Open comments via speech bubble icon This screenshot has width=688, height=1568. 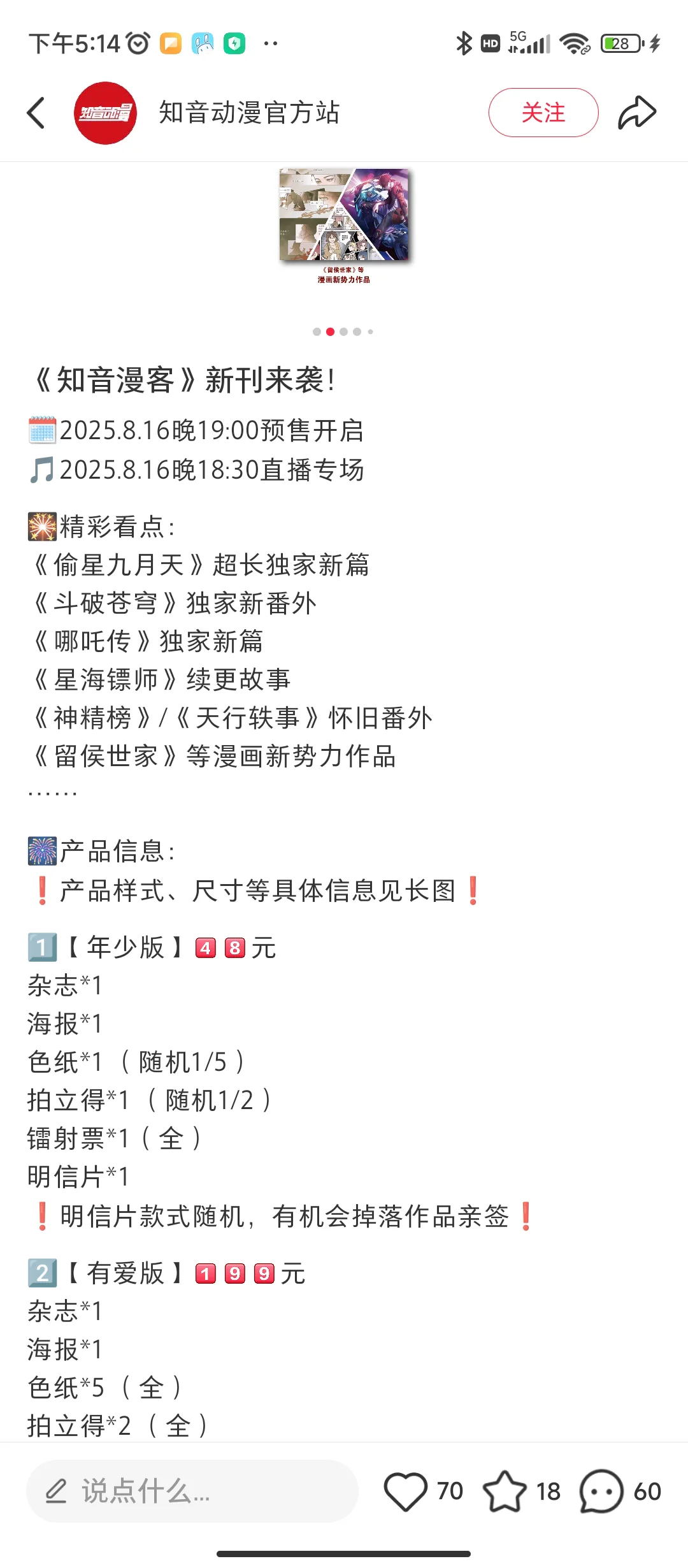pyautogui.click(x=601, y=1491)
